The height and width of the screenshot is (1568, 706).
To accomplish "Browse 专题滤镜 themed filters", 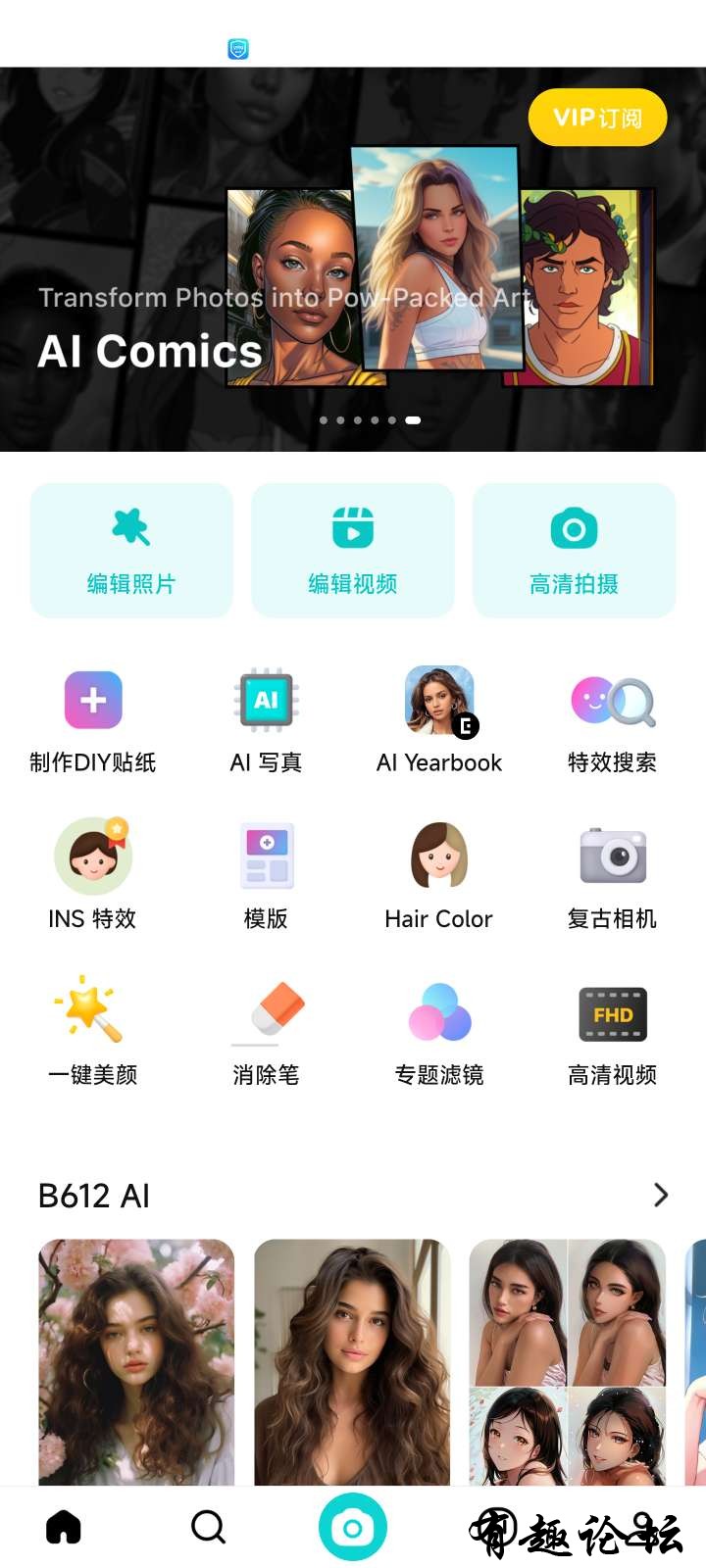I will coord(439,1031).
